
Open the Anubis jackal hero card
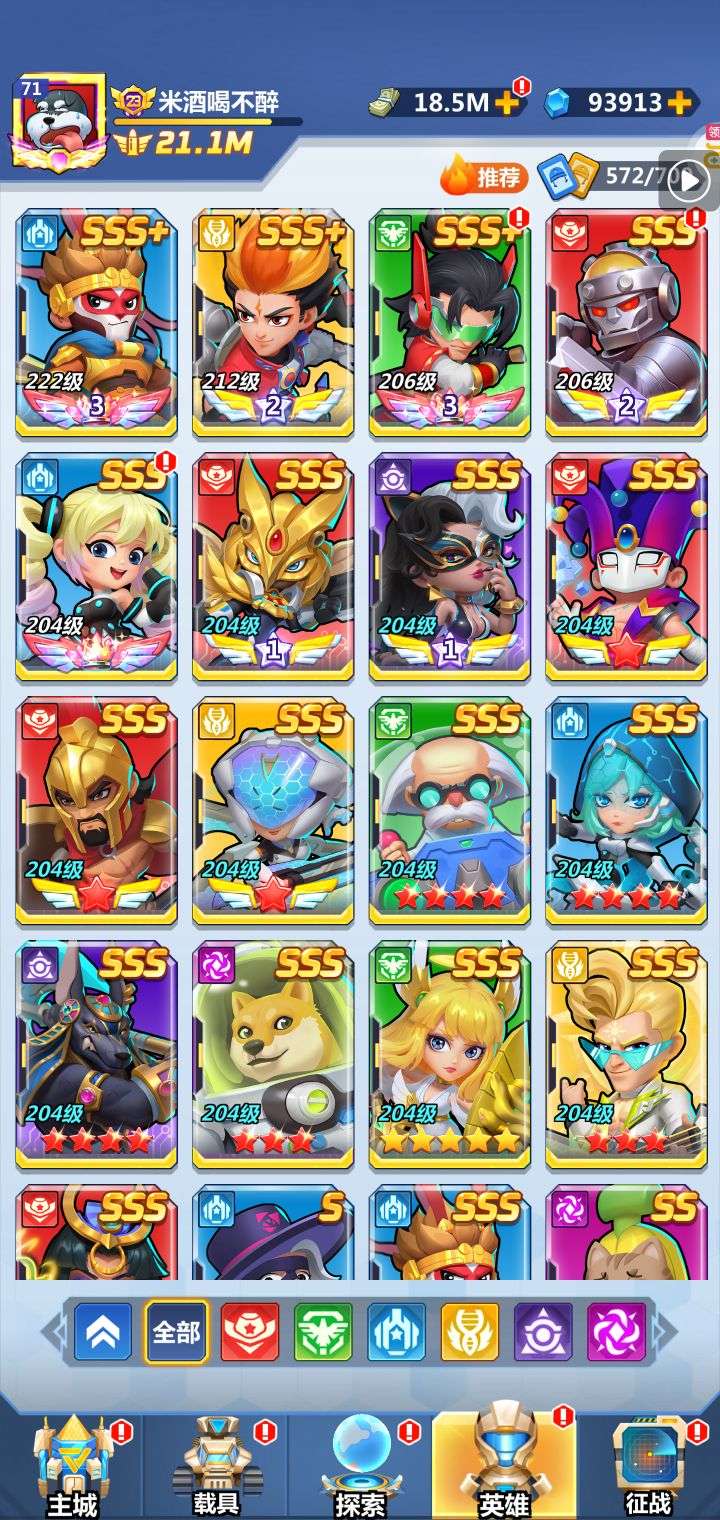tap(96, 1053)
